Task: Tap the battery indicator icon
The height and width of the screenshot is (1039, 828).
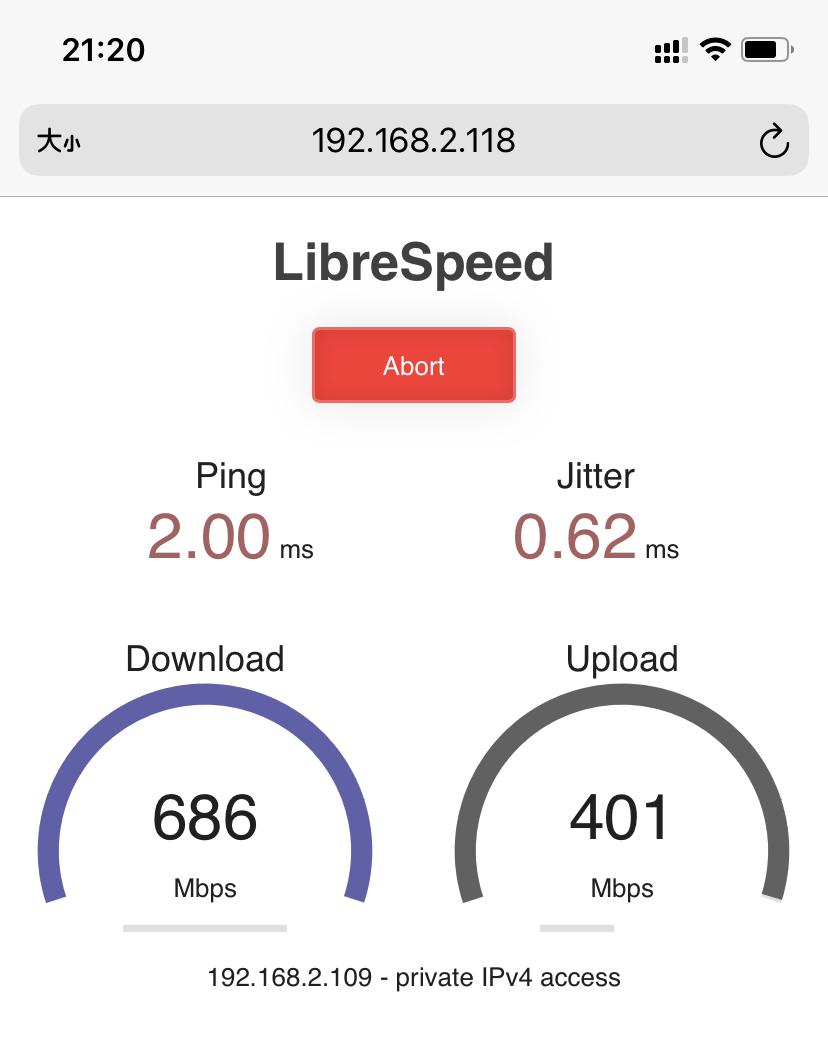Action: pos(765,47)
